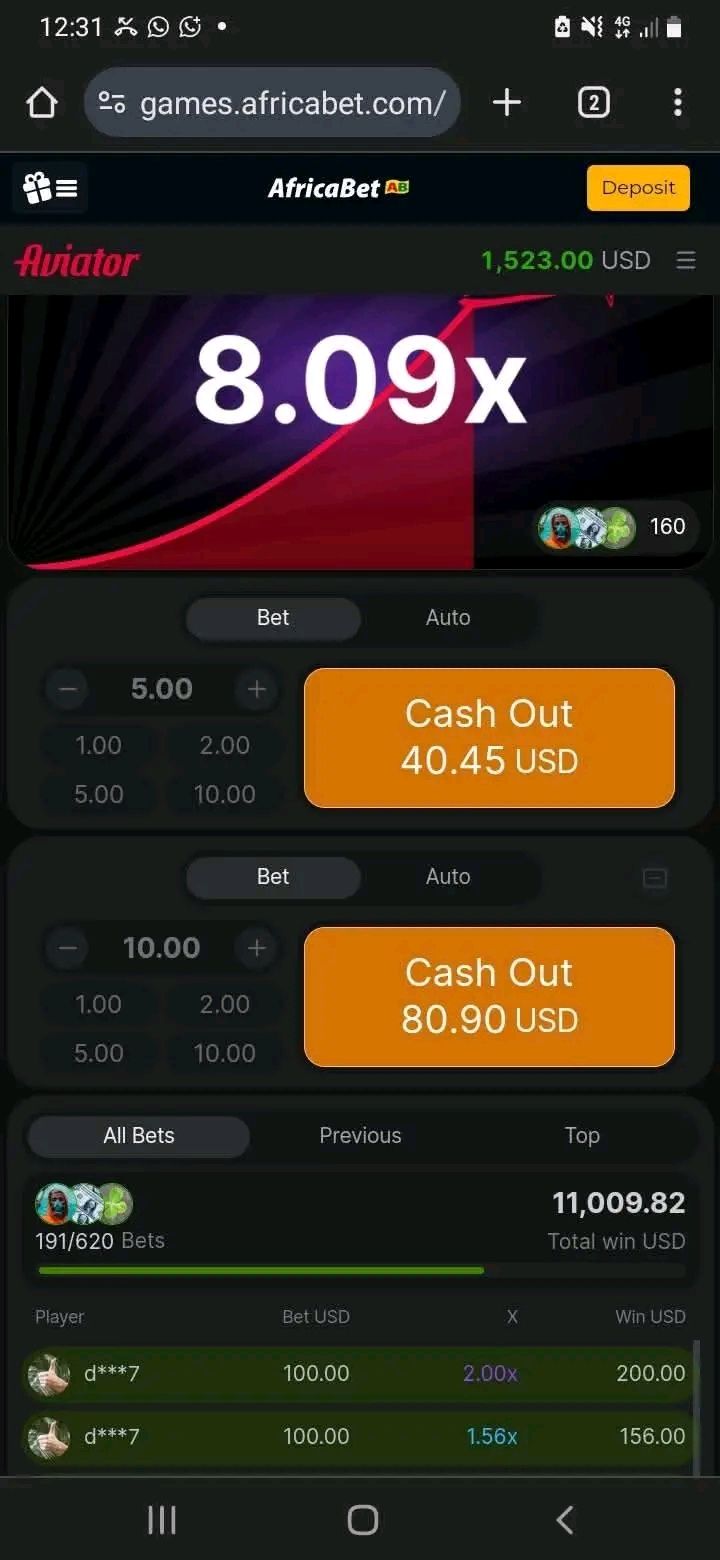Select the All Bets tab
The height and width of the screenshot is (1560, 720).
(139, 1136)
